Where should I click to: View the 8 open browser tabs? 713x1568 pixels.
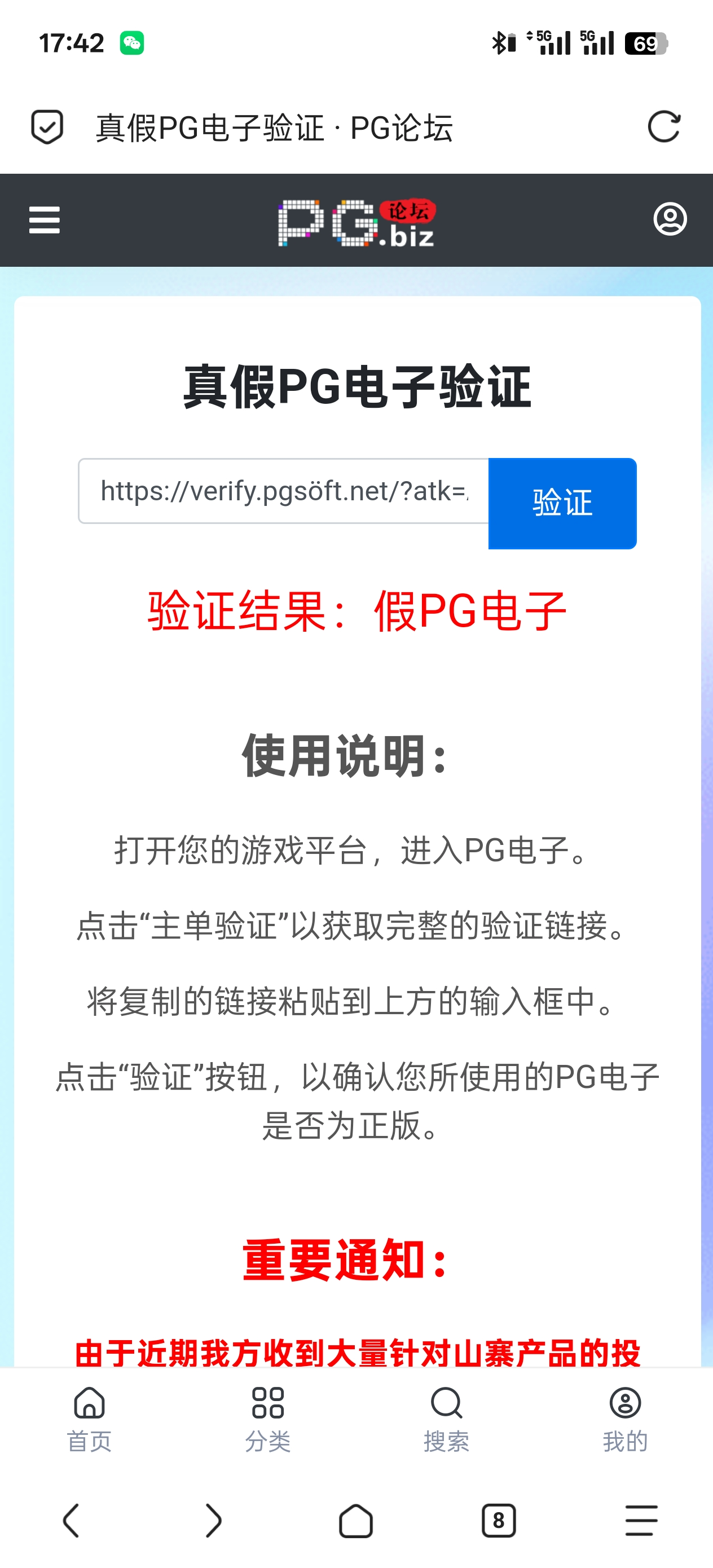click(x=498, y=1521)
